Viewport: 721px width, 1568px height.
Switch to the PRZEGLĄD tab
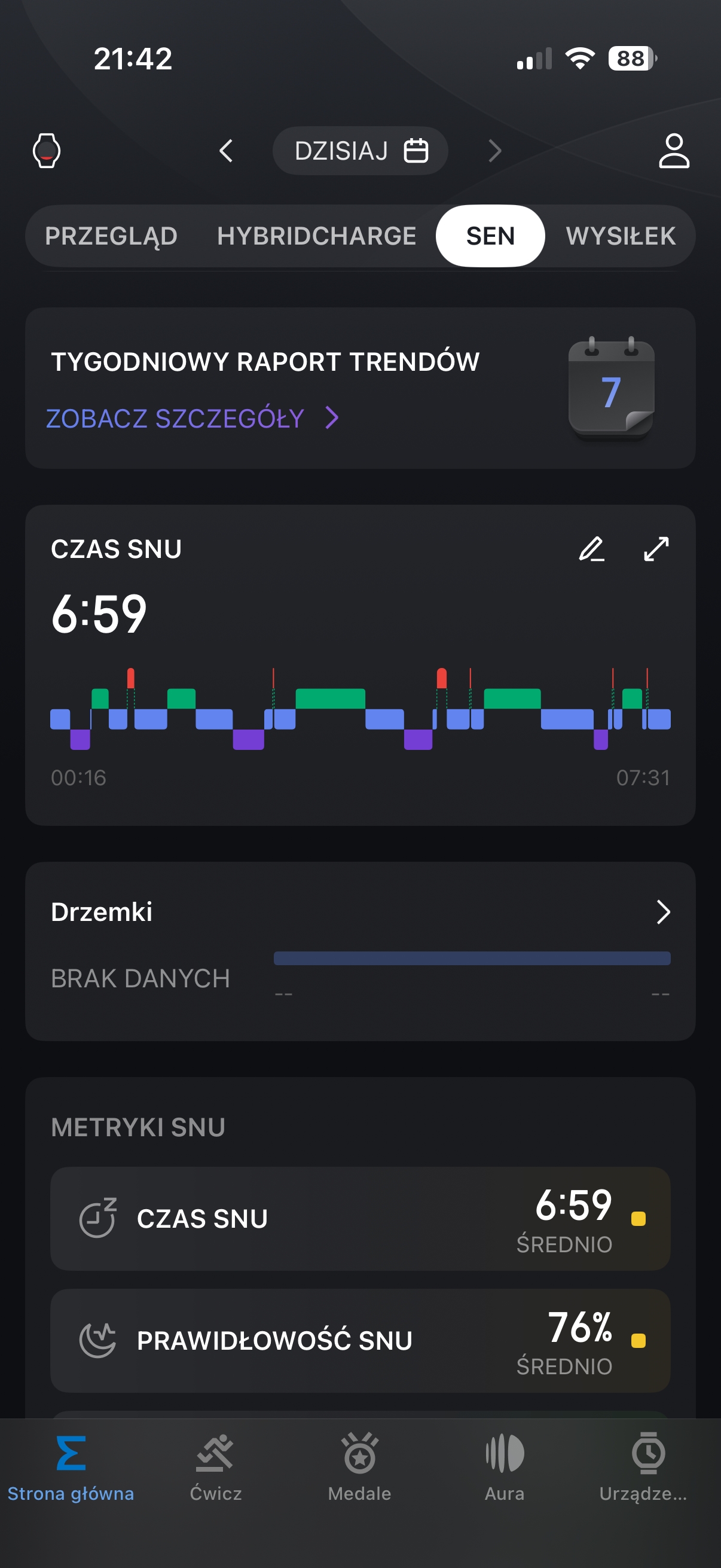111,236
